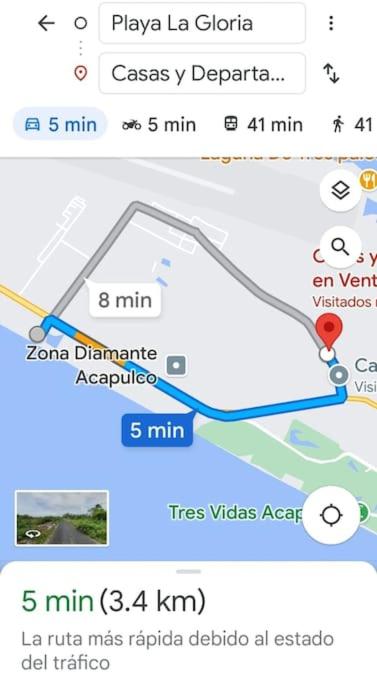Tap the red destination pin
The image size is (377, 683).
(x=329, y=329)
